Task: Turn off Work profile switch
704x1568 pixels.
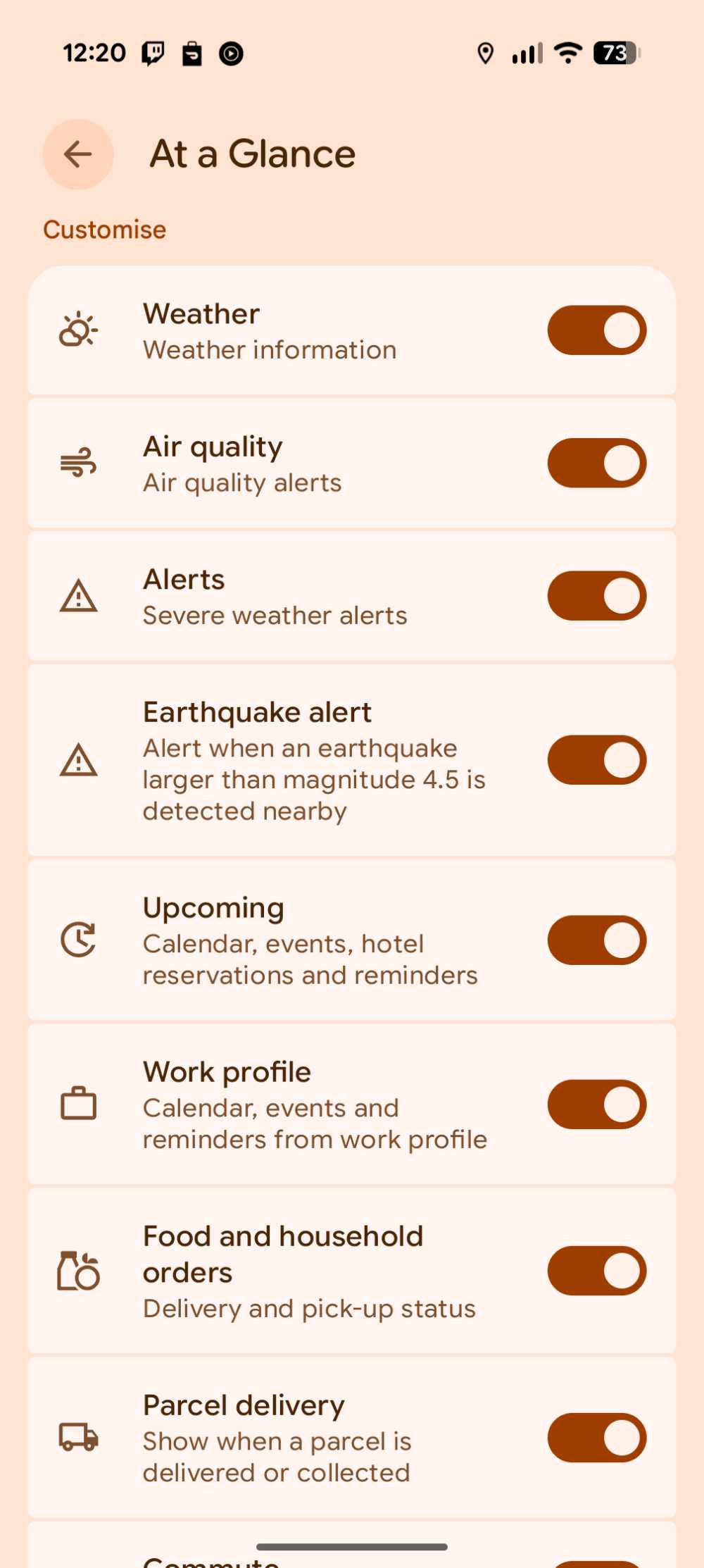Action: coord(596,1105)
